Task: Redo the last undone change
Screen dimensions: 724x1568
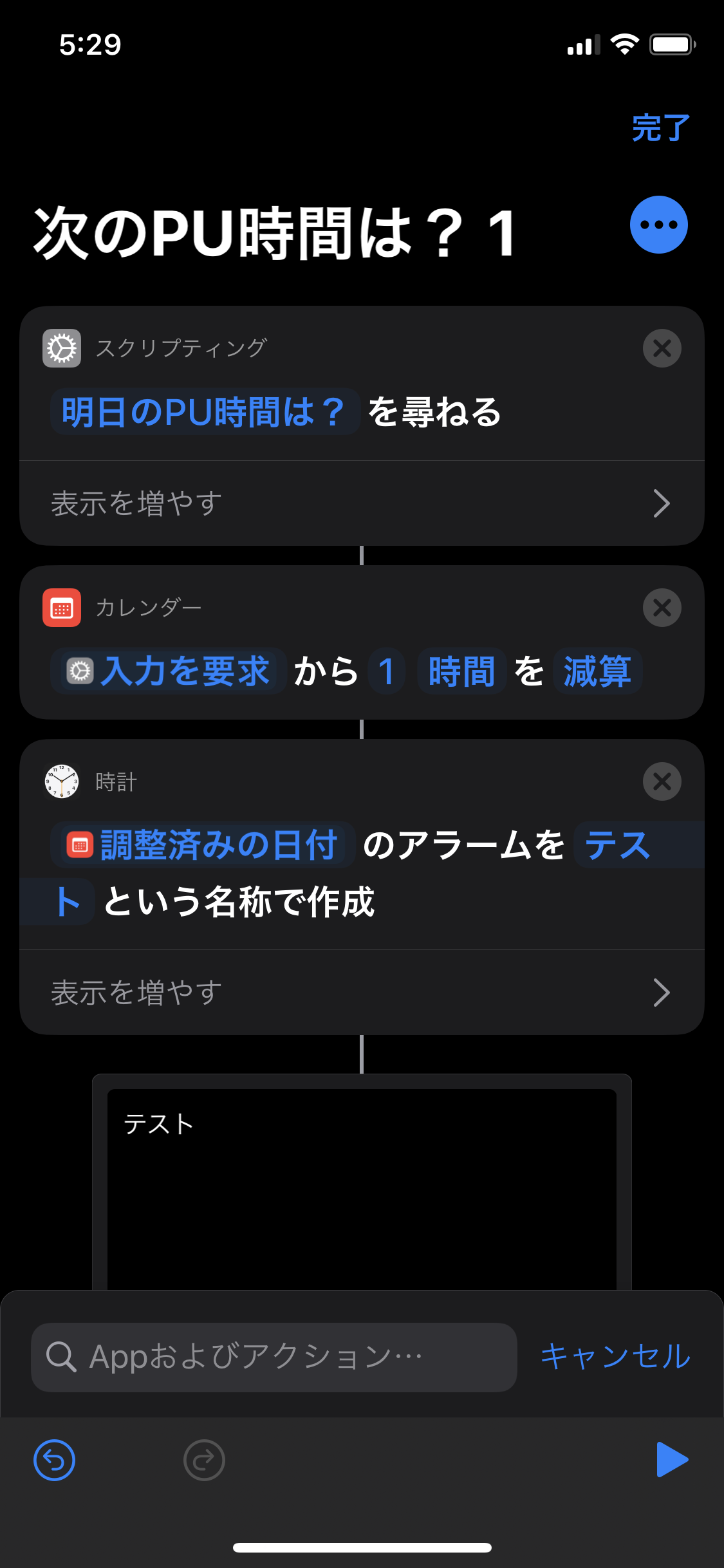Action: (204, 1460)
